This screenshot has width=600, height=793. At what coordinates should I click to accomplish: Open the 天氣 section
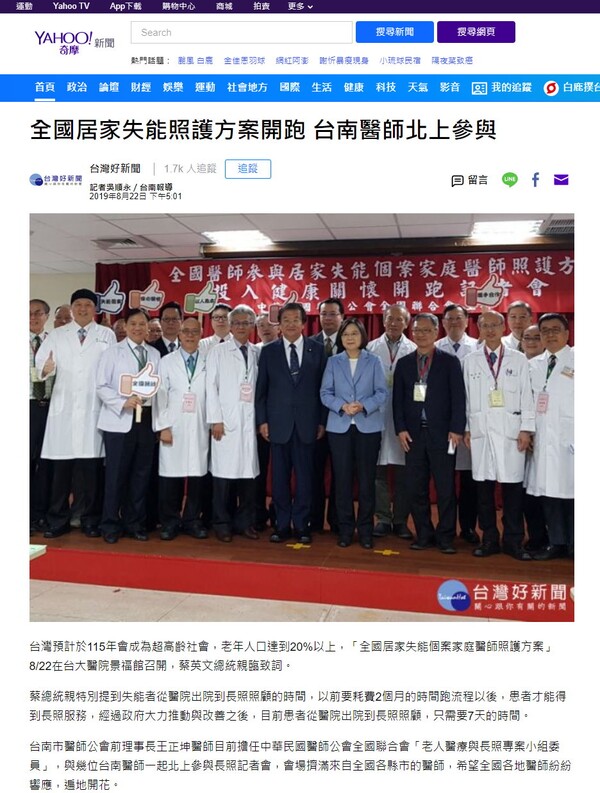tap(417, 87)
